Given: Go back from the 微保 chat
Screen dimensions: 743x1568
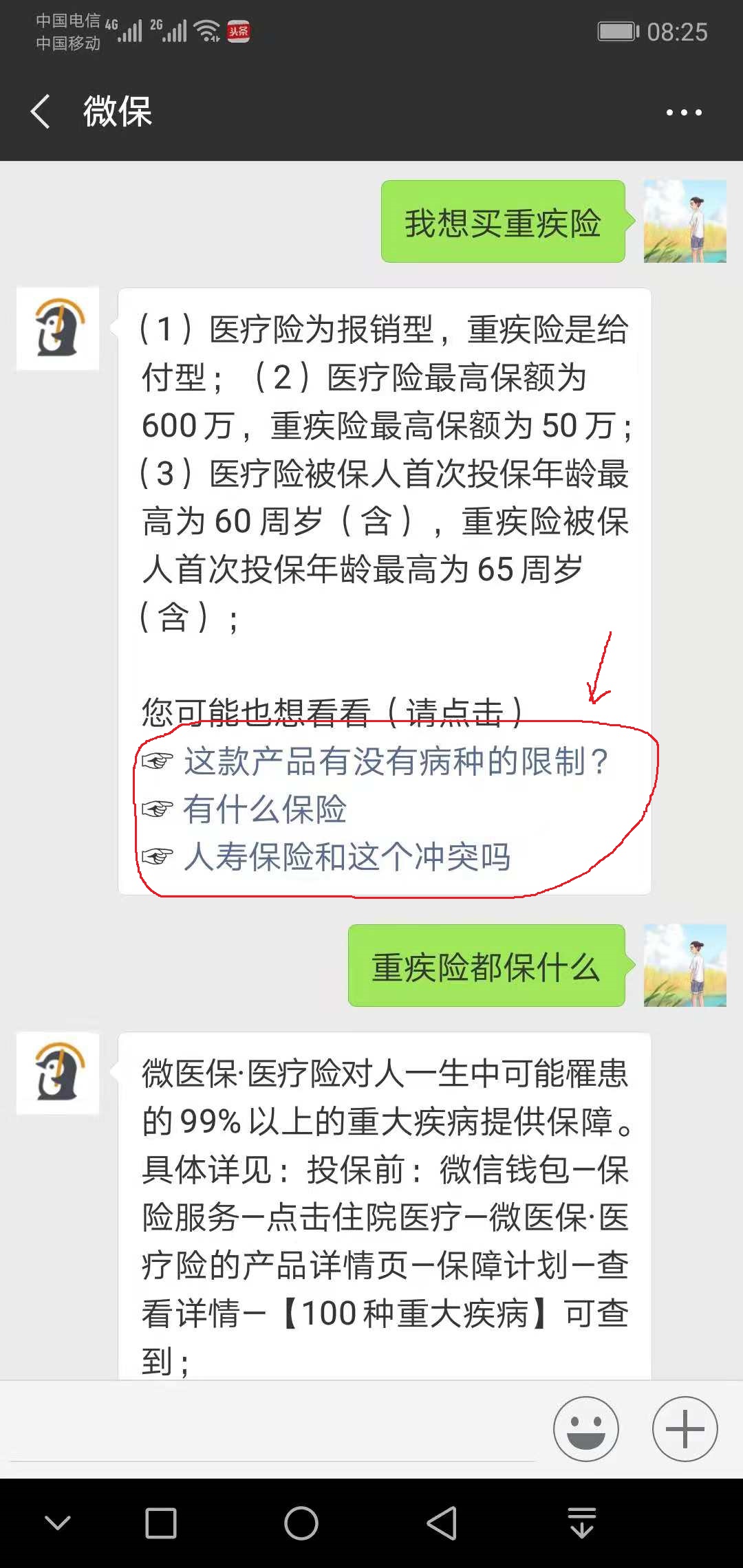Looking at the screenshot, I should pos(41,111).
